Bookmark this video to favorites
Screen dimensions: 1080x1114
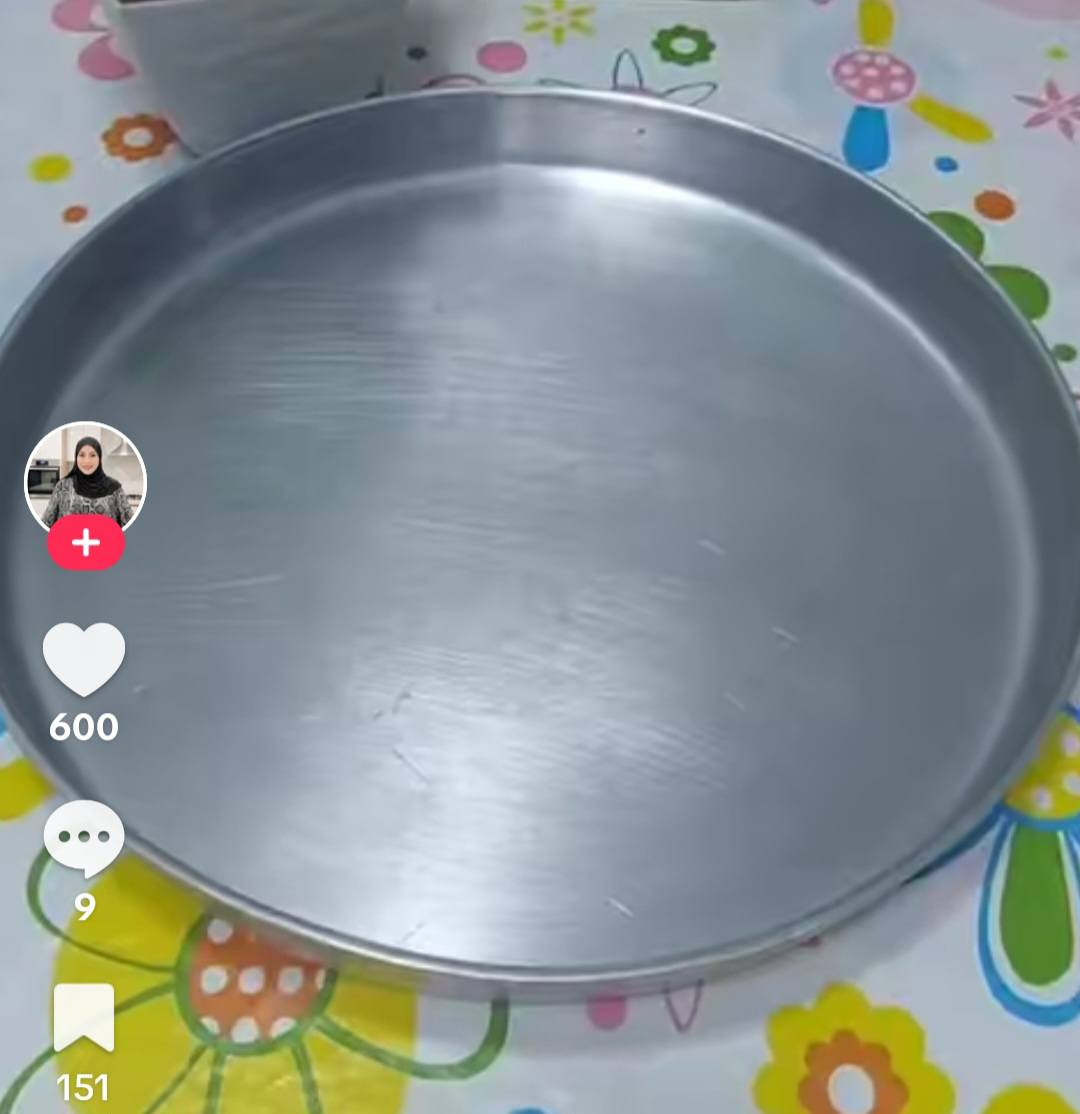coord(84,1017)
